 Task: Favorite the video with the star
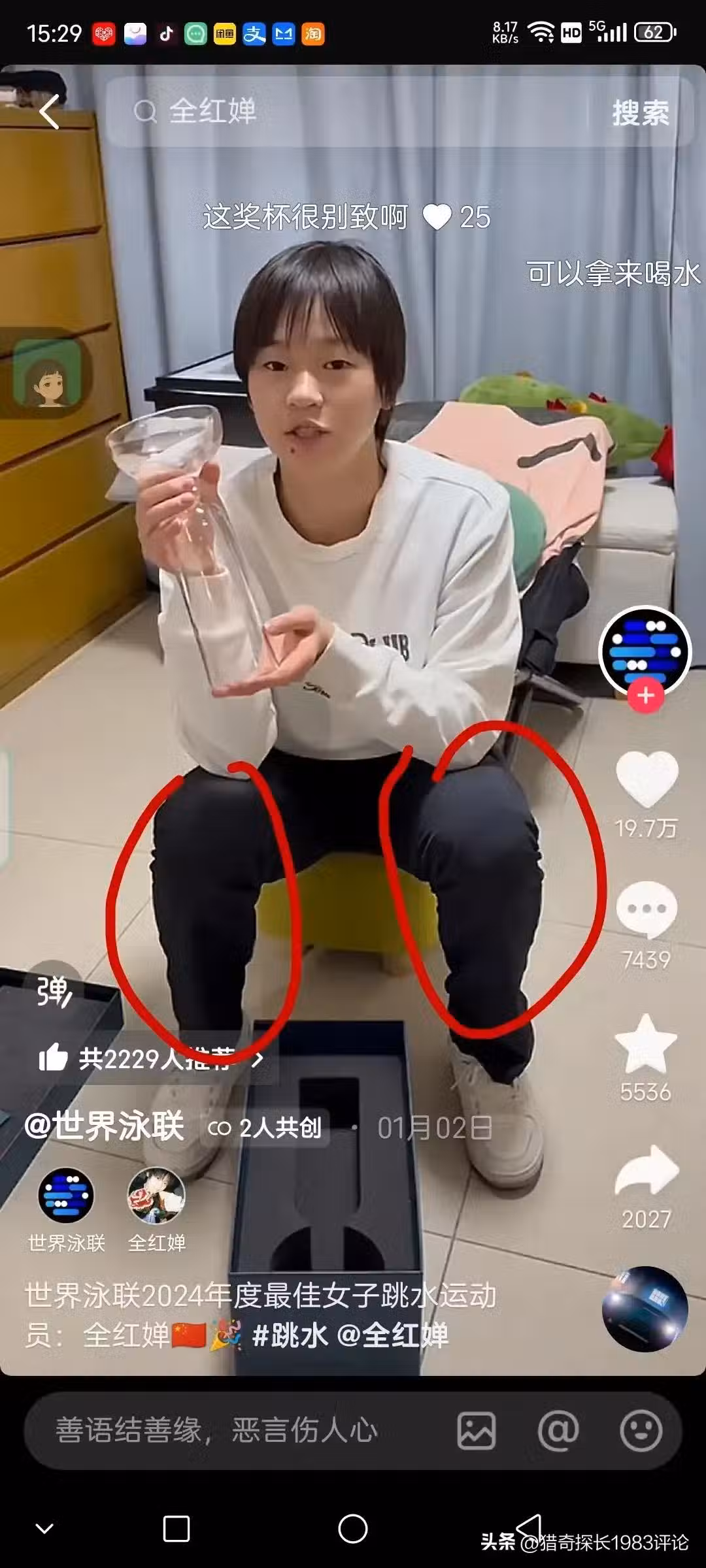click(x=647, y=1045)
